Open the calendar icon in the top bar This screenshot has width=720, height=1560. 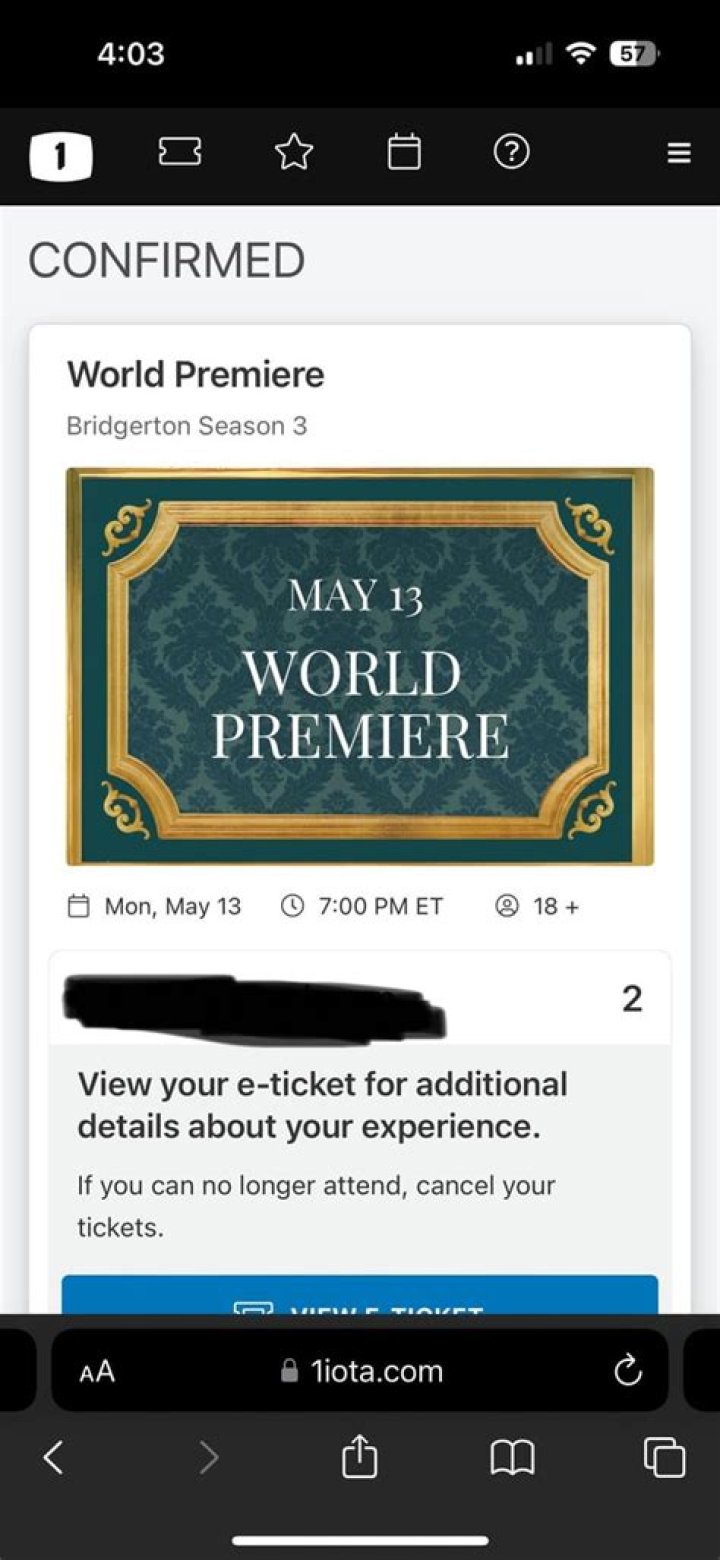[404, 153]
